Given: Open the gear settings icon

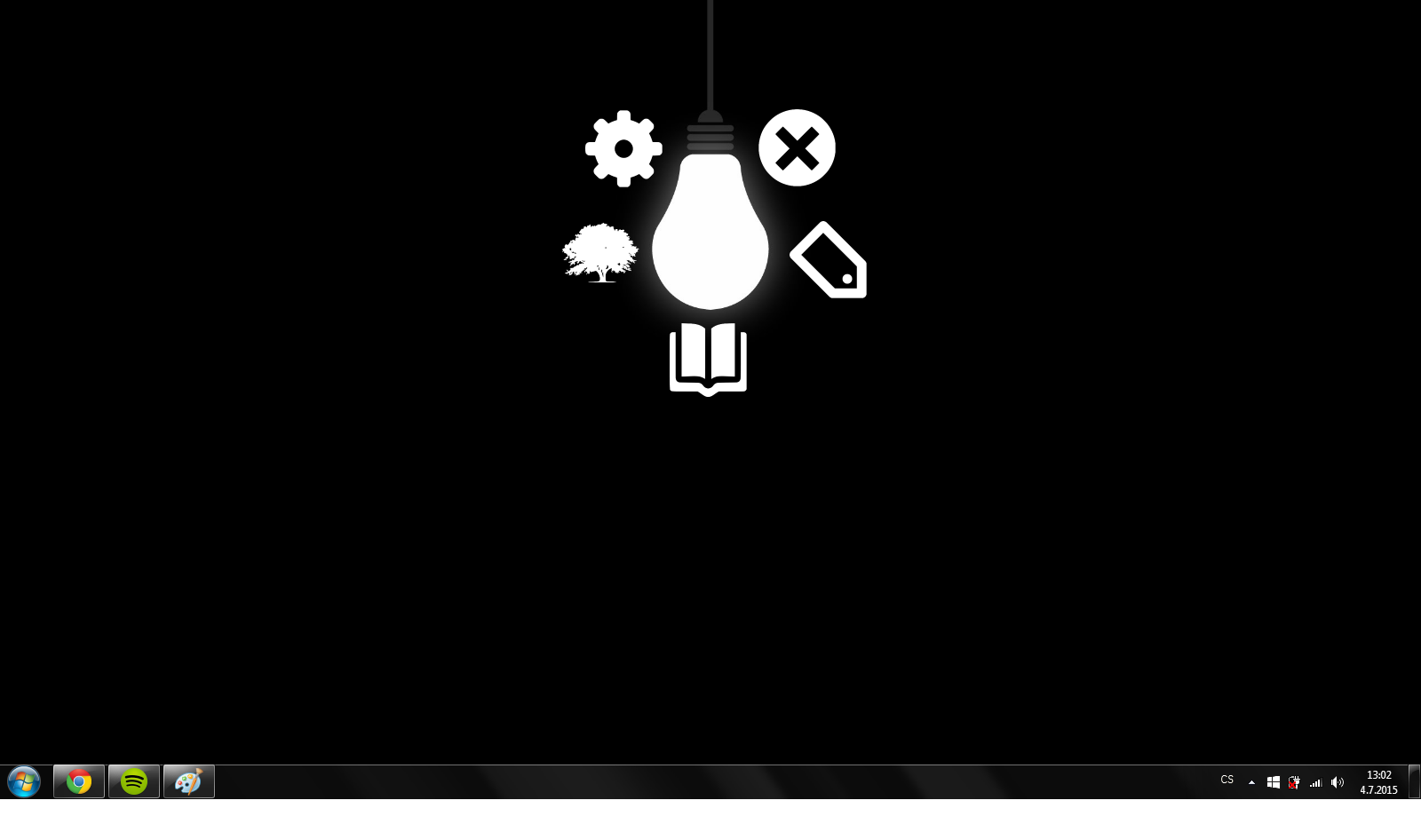Looking at the screenshot, I should tap(623, 148).
